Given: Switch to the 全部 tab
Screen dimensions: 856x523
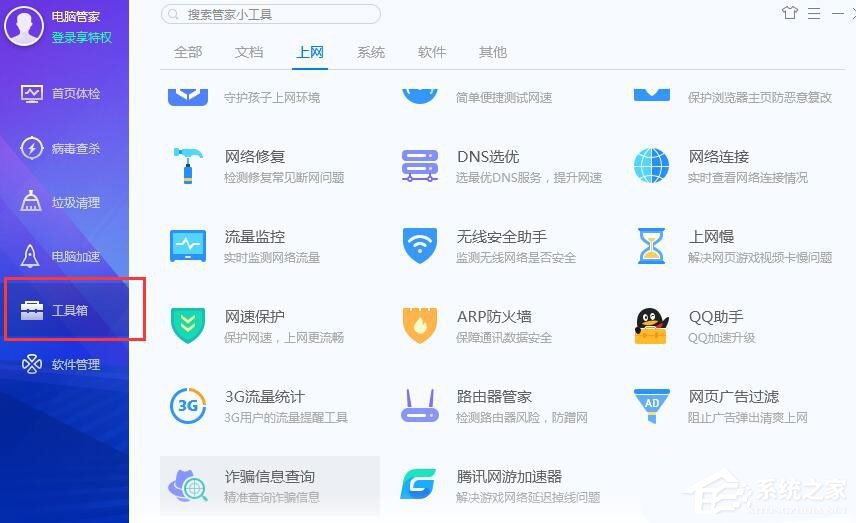Looking at the screenshot, I should [x=188, y=52].
